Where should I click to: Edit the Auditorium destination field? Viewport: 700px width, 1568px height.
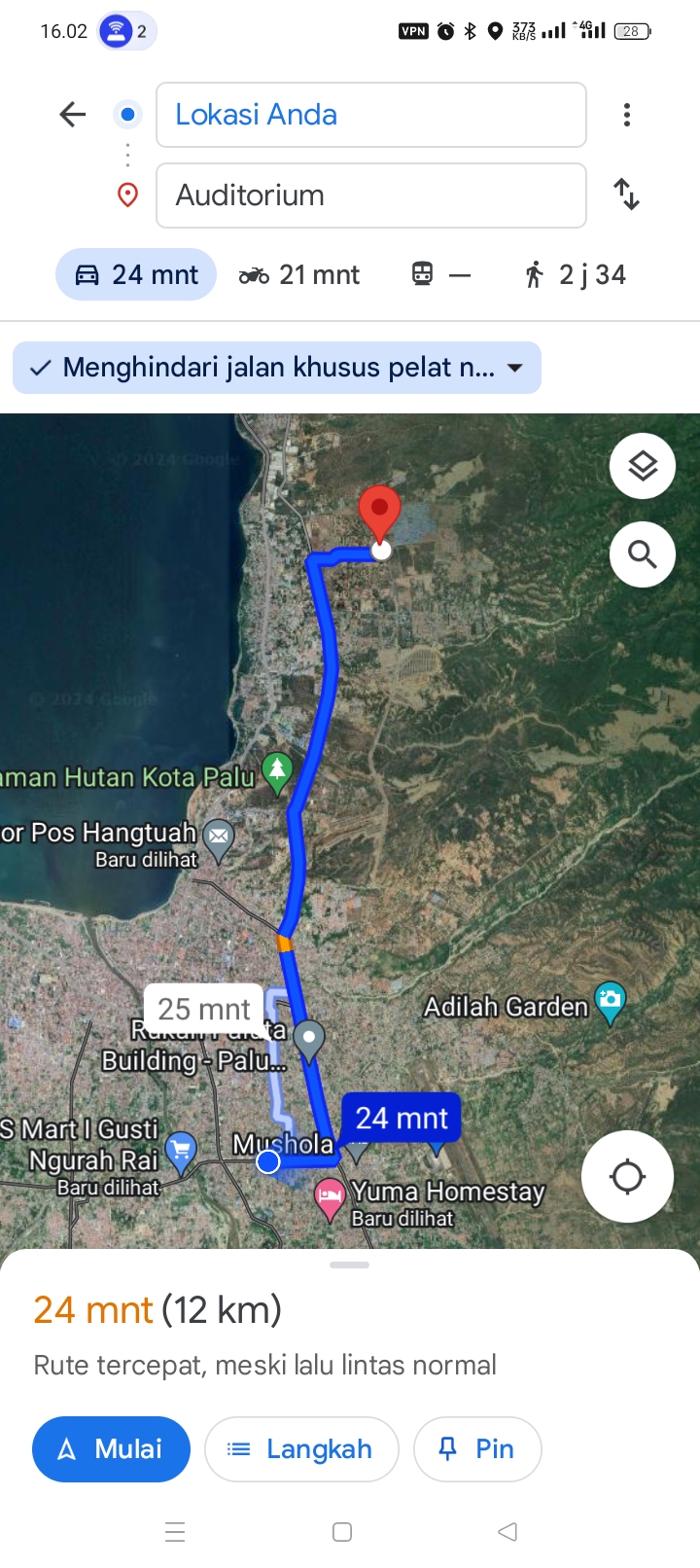pyautogui.click(x=371, y=196)
